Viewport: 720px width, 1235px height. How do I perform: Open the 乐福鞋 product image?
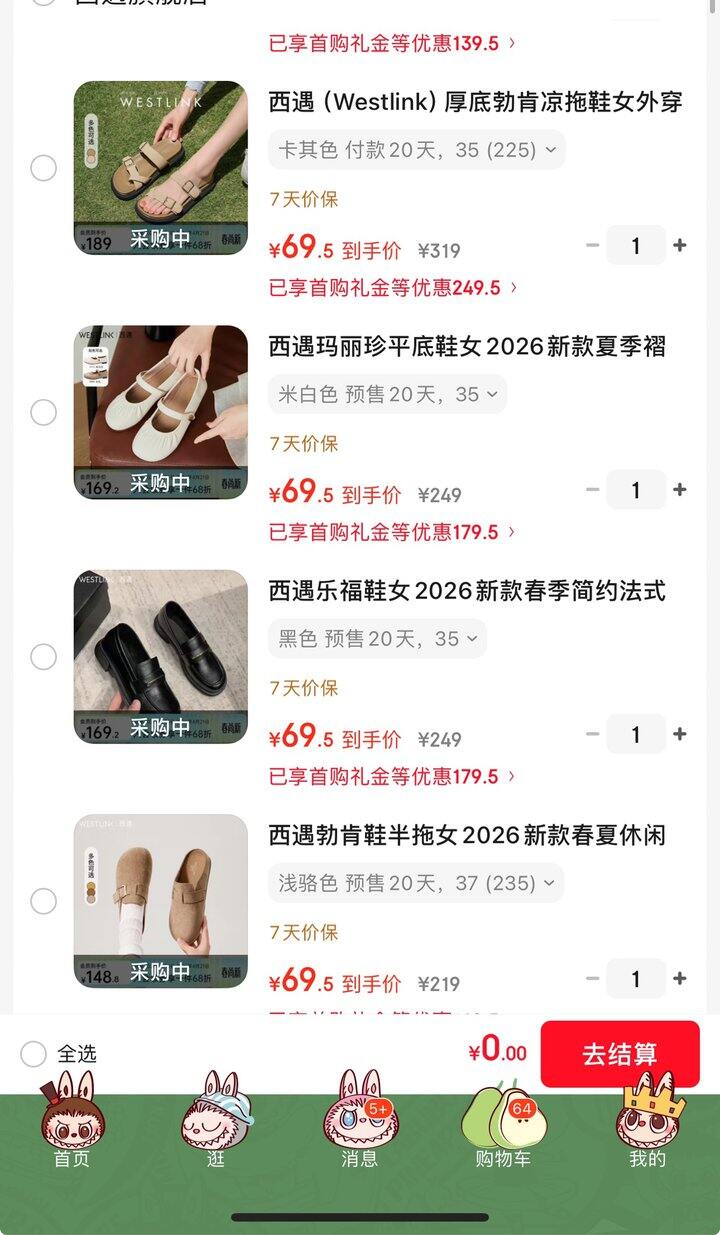pyautogui.click(x=160, y=657)
